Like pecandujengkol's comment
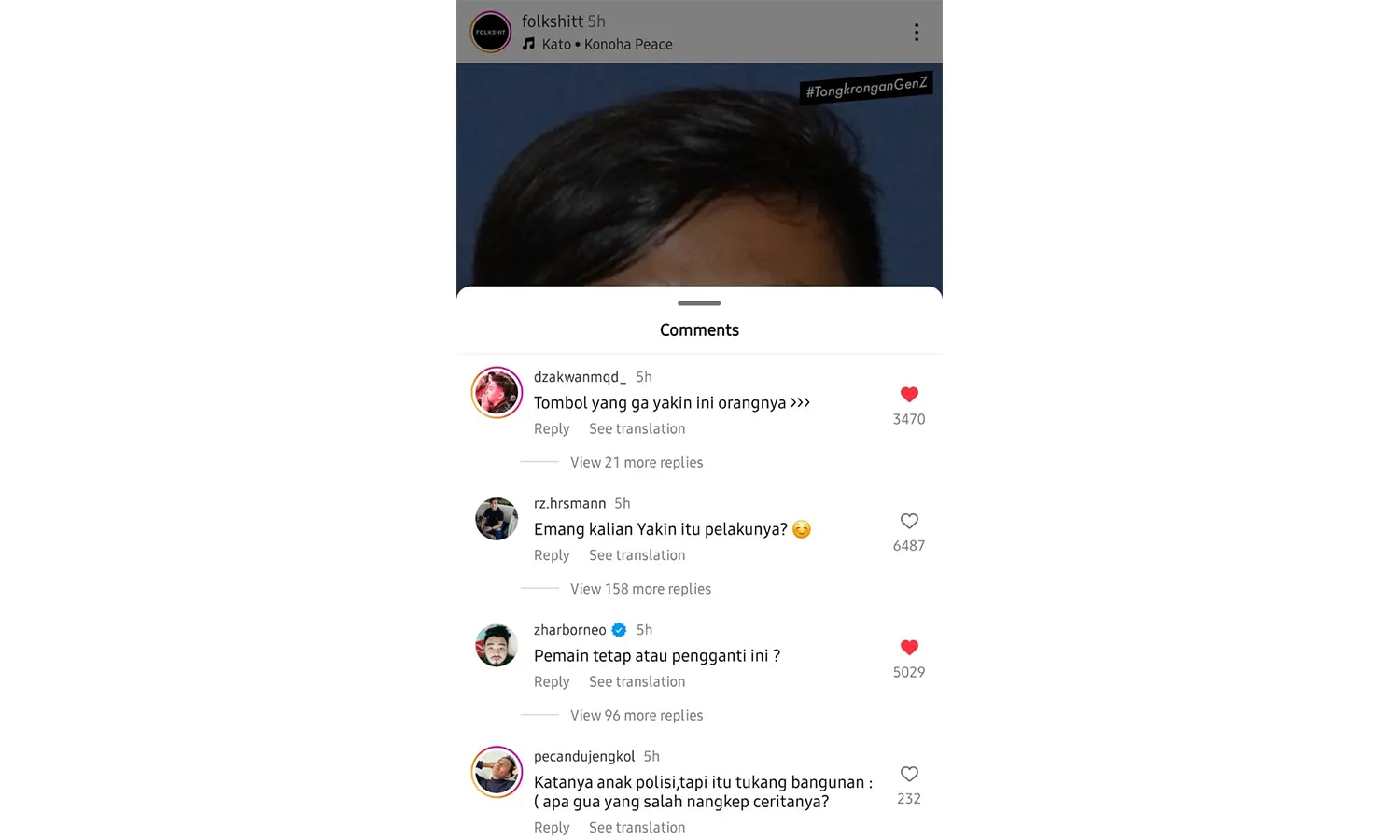Viewport: 1400px width, 840px height. point(909,774)
